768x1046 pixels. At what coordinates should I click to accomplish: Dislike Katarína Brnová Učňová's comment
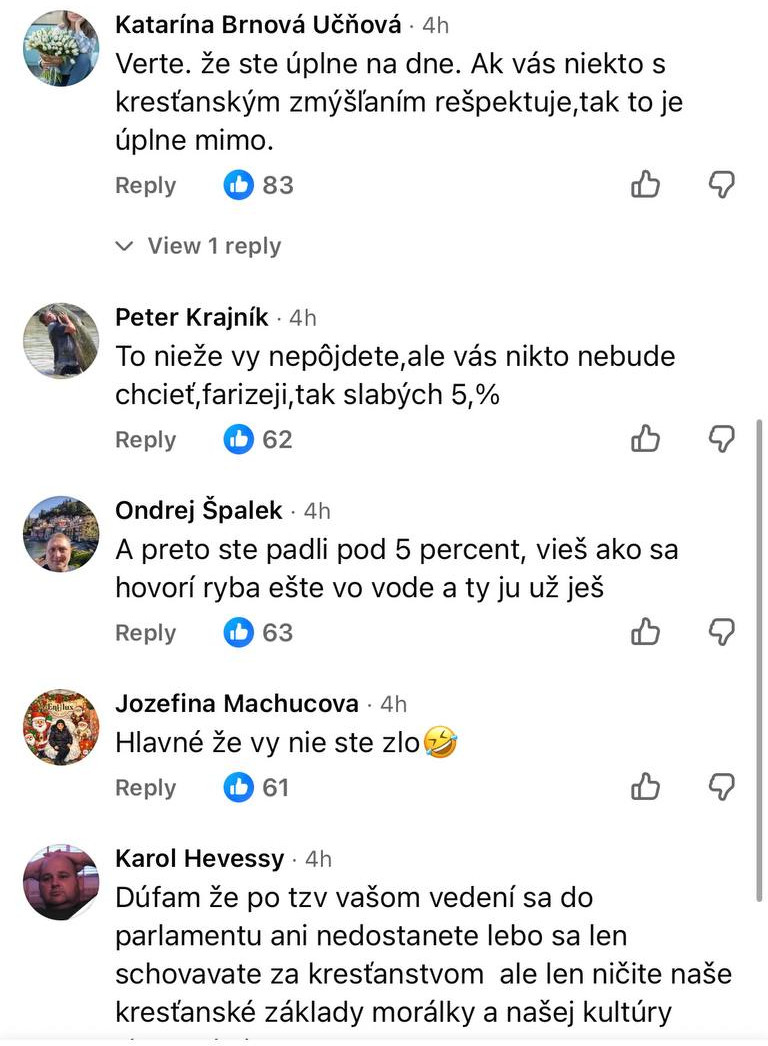721,184
